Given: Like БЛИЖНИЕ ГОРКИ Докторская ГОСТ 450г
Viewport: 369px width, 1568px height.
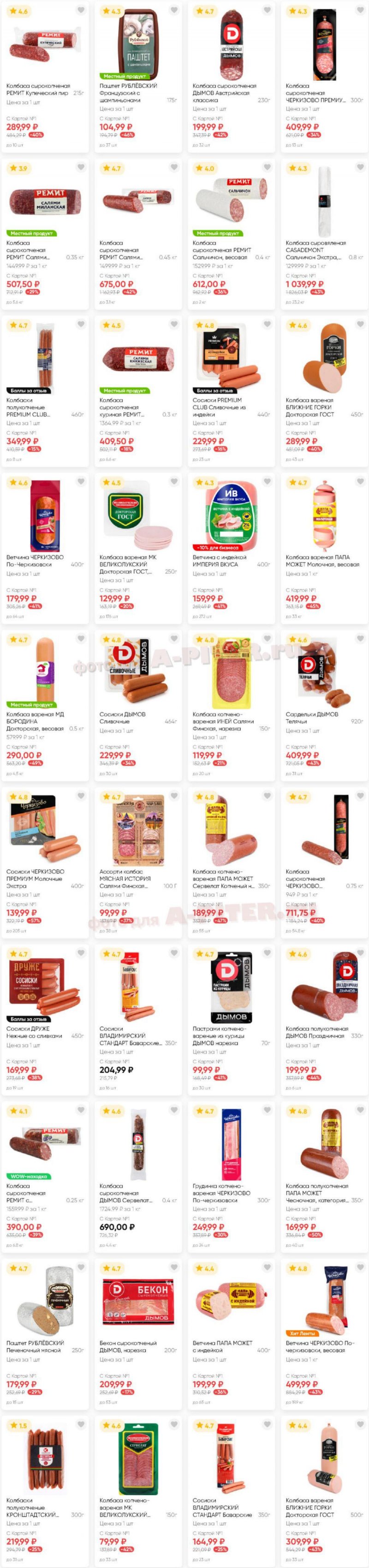Looking at the screenshot, I should 361,324.
